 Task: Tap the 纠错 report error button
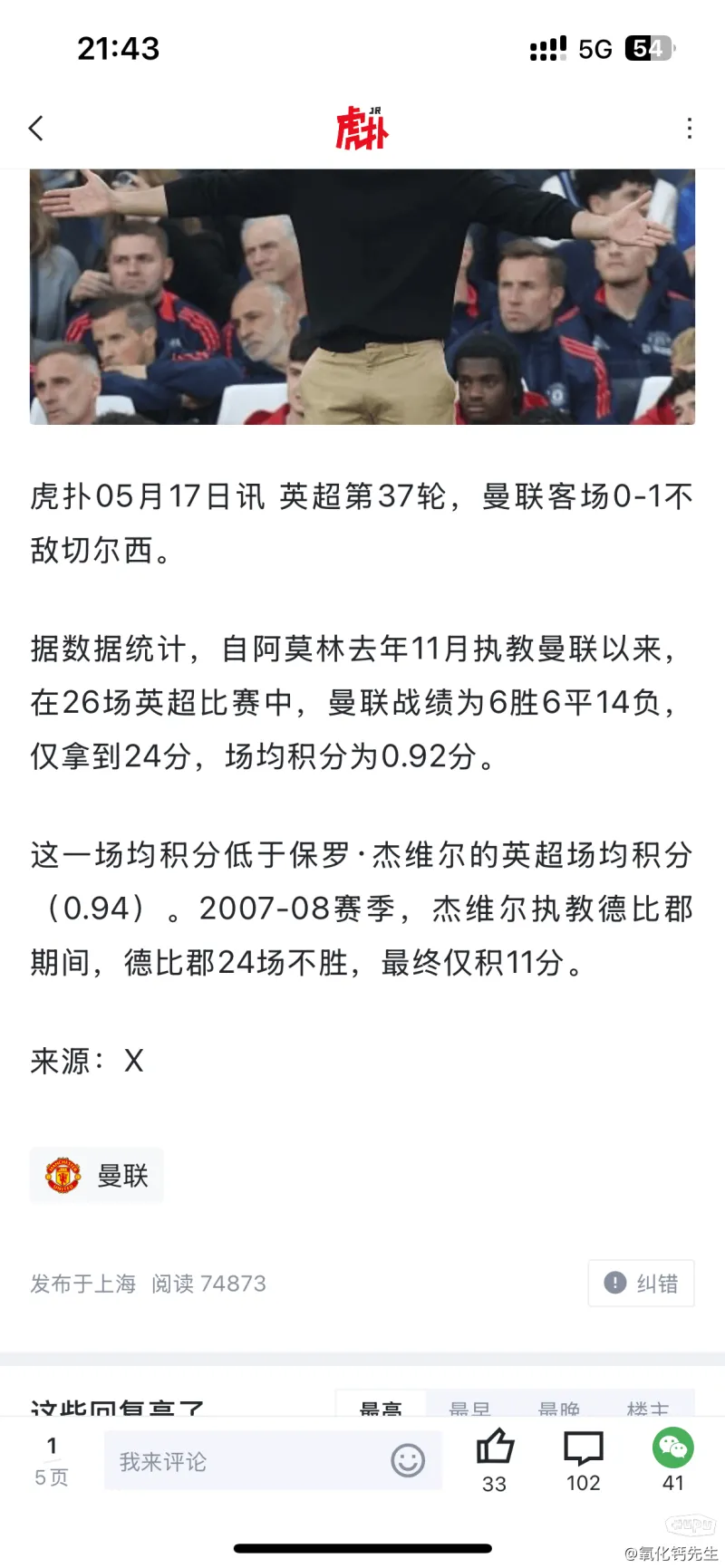coord(642,1283)
